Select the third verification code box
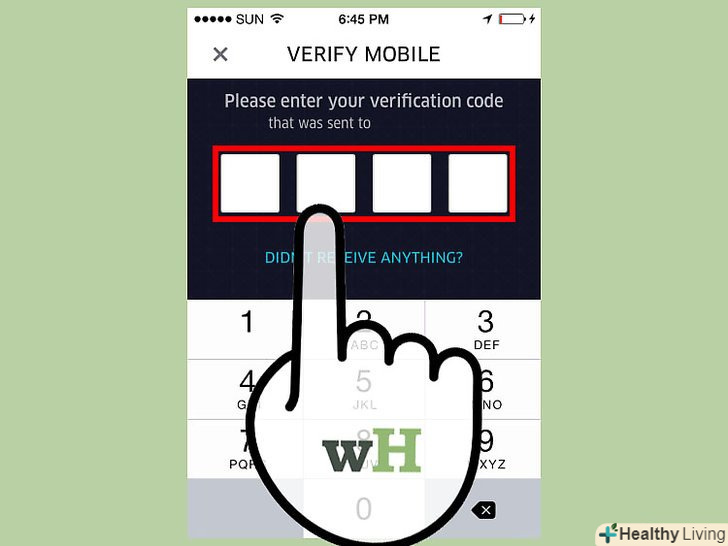 click(x=402, y=183)
